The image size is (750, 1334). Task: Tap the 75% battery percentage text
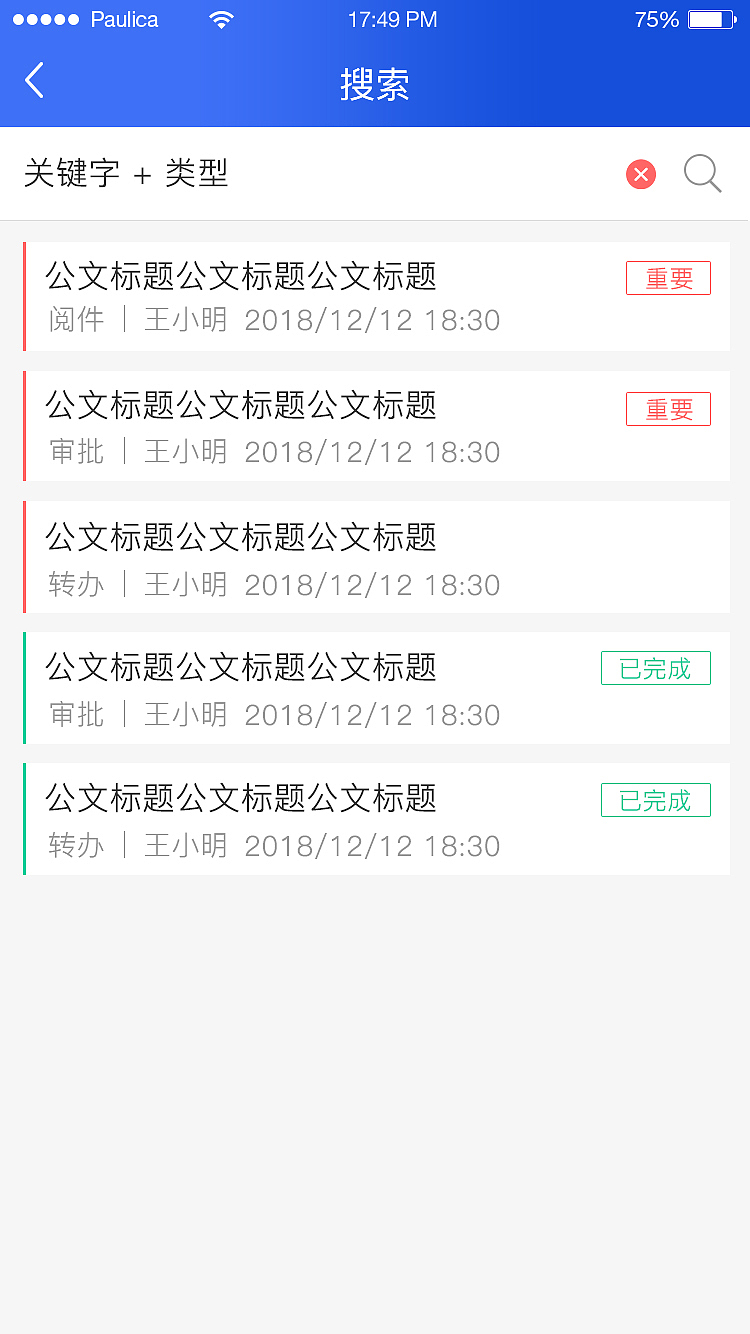pyautogui.click(x=660, y=18)
